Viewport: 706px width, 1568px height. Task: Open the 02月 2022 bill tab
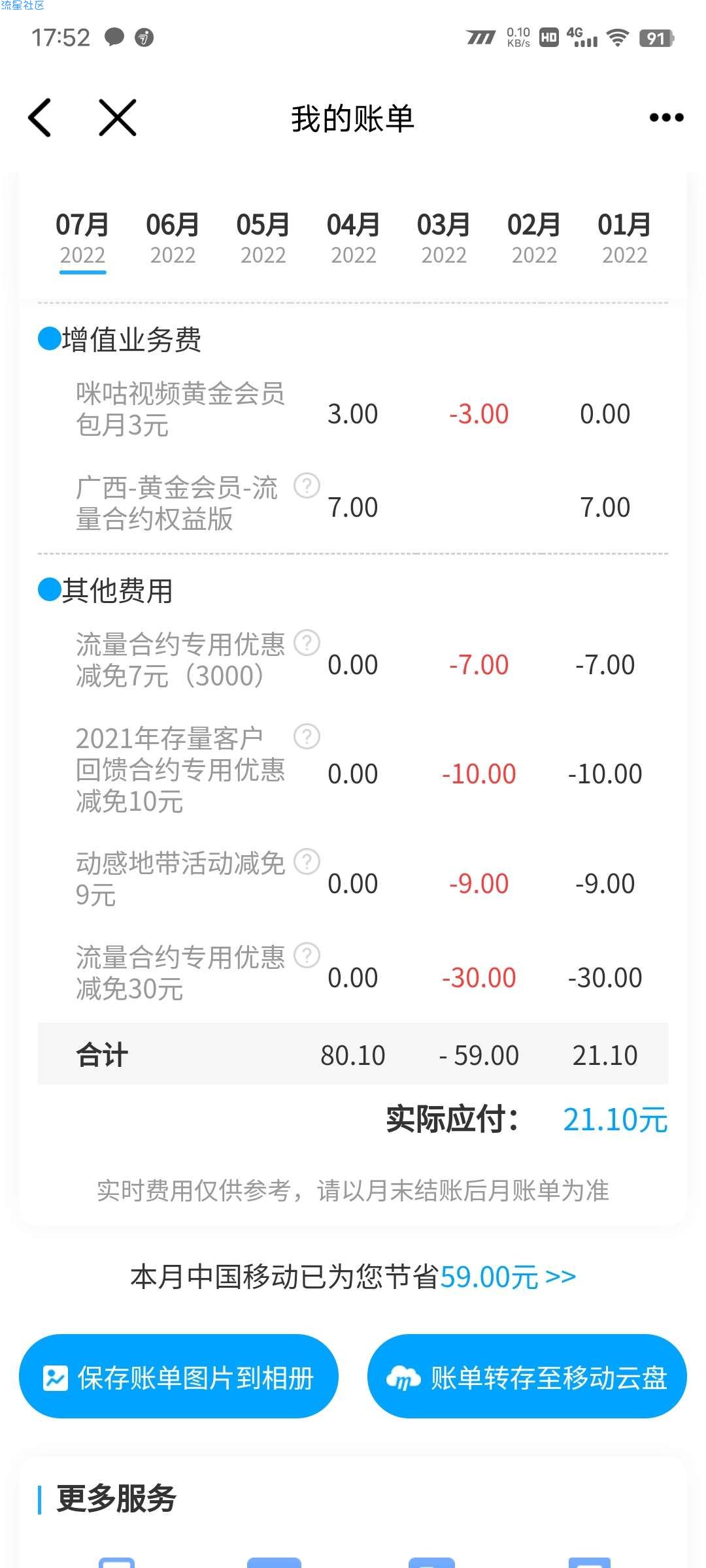(534, 238)
